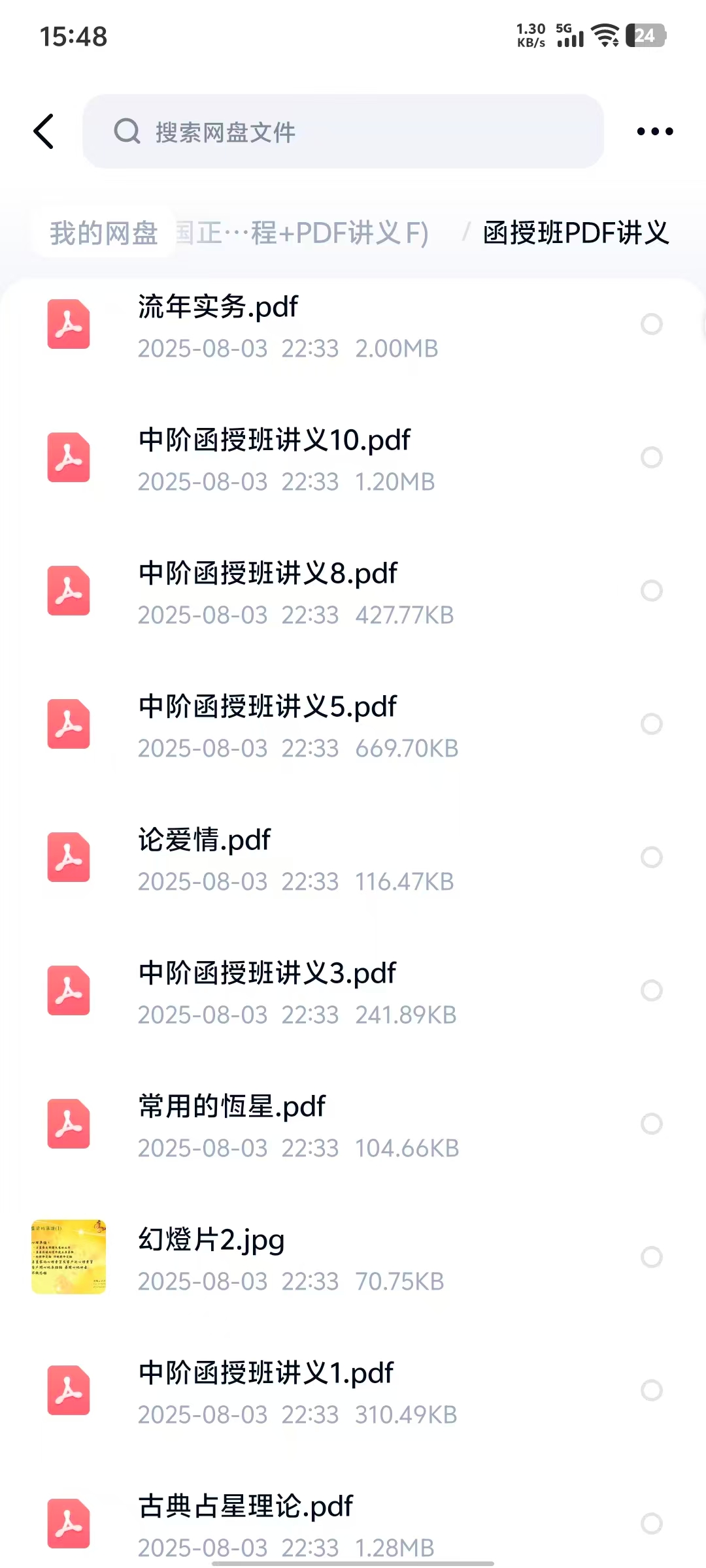
Task: Select 常用的恒星.pdf via its checkbox
Action: (x=651, y=1124)
